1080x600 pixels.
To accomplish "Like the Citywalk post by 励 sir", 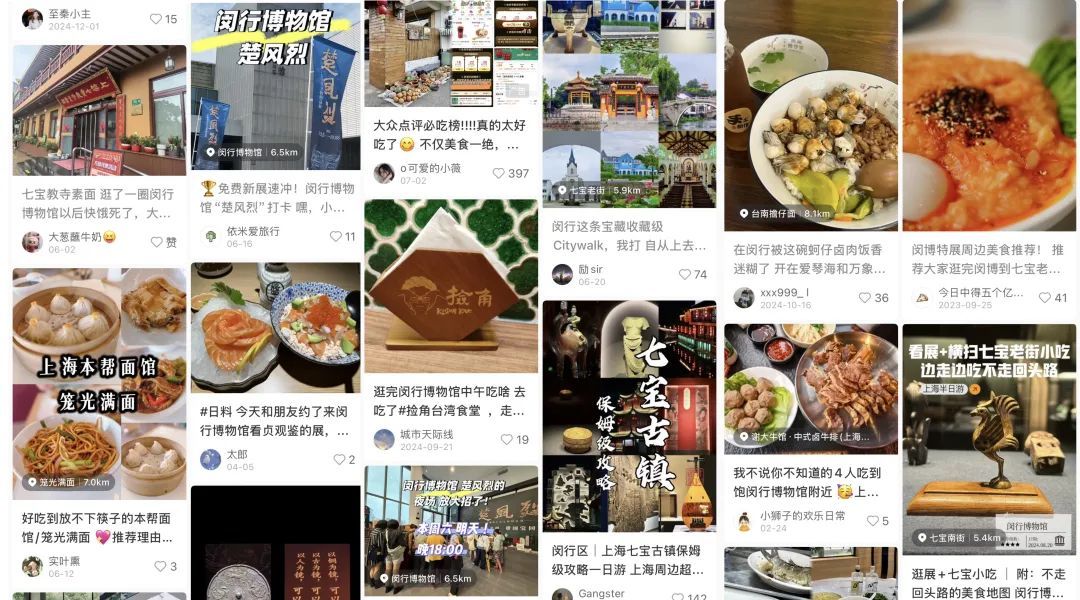I will pos(686,274).
